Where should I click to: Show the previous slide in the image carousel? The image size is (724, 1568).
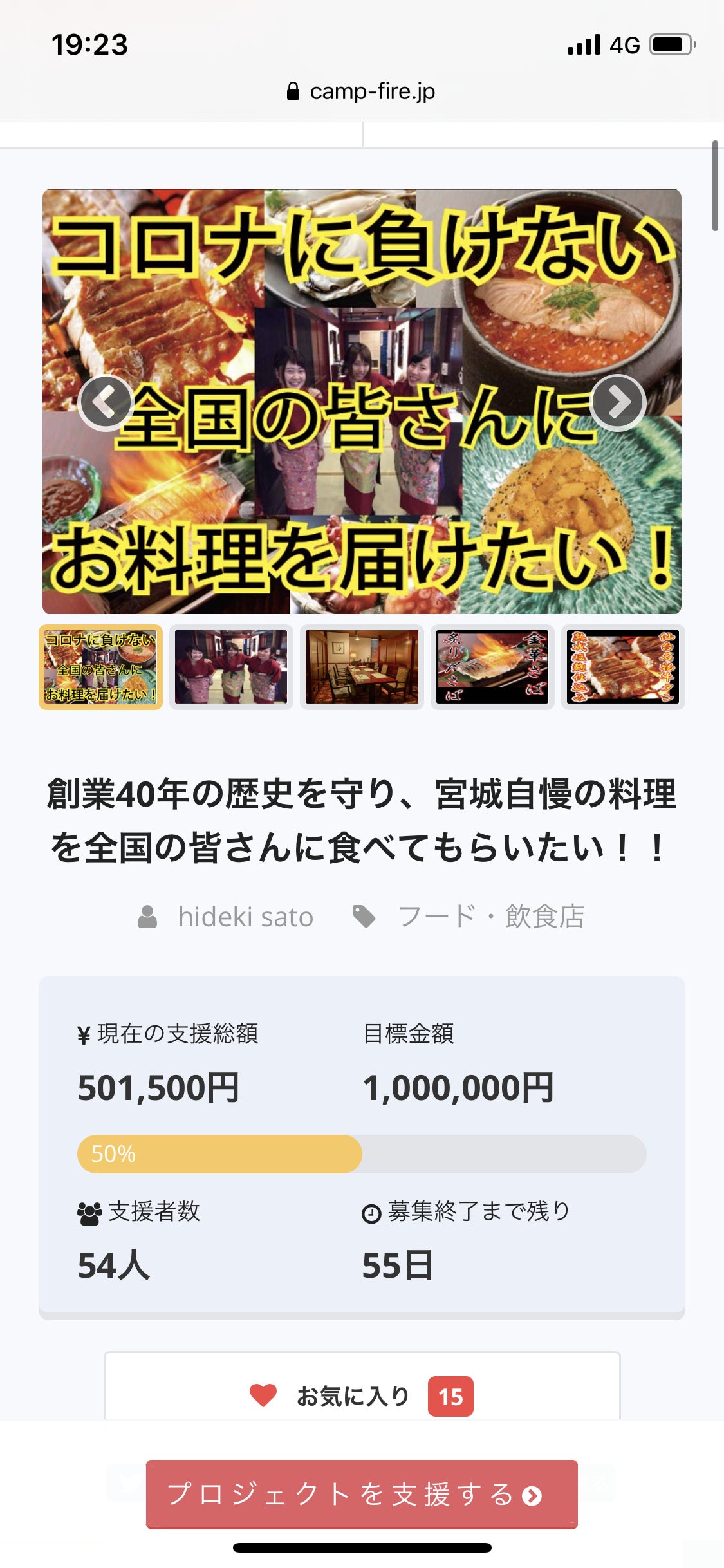106,403
